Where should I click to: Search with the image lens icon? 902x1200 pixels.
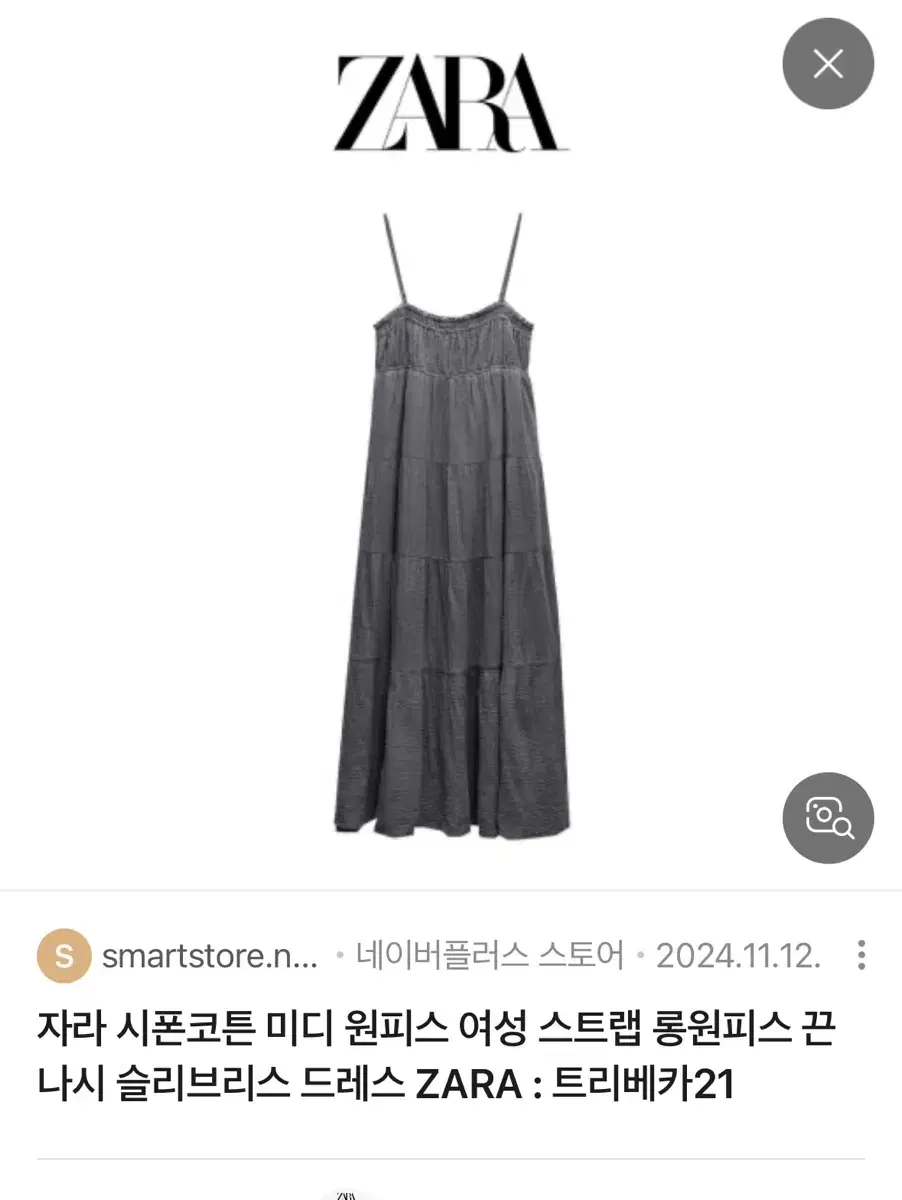click(x=828, y=818)
